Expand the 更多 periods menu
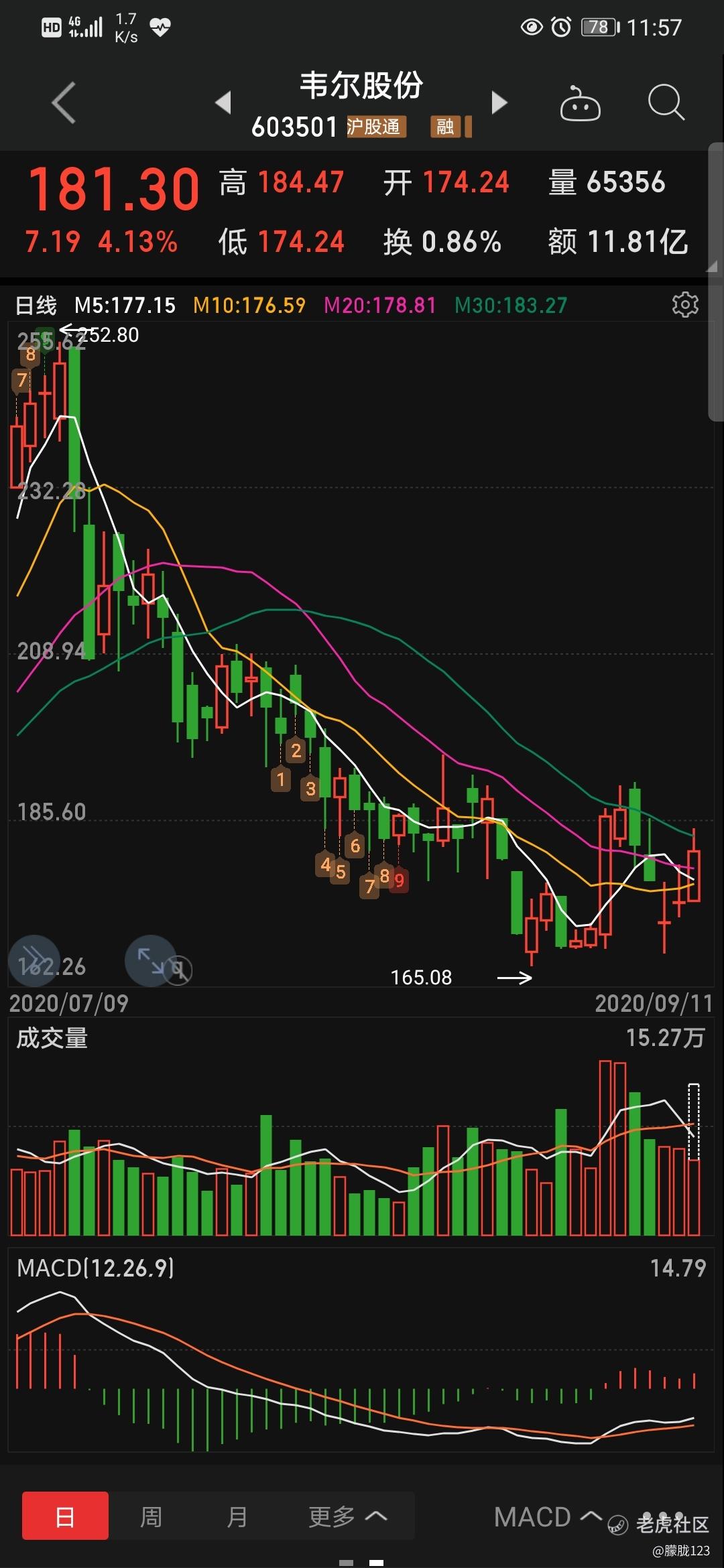This screenshot has height=1568, width=724. (347, 1516)
